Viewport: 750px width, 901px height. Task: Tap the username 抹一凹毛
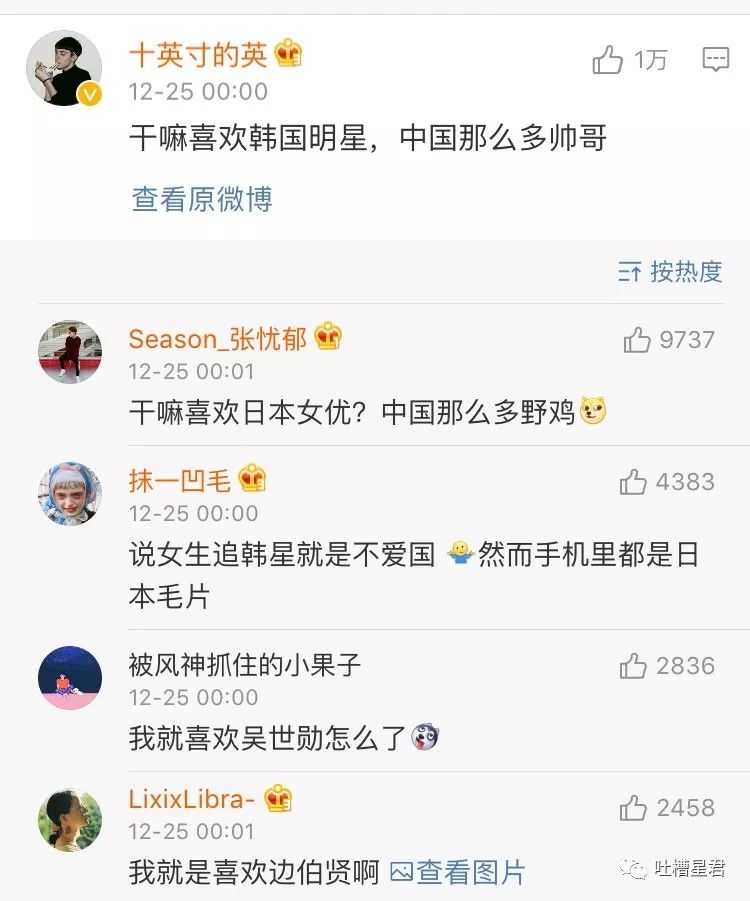click(x=180, y=481)
